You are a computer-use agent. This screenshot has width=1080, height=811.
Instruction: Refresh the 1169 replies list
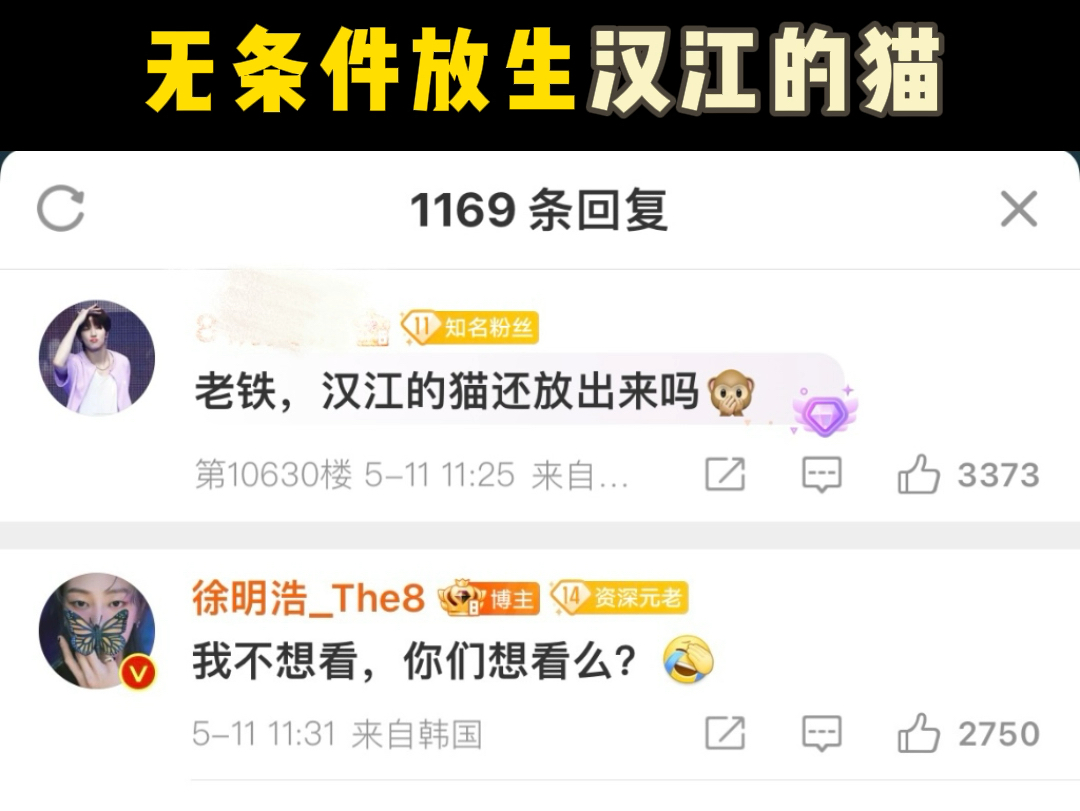click(61, 210)
